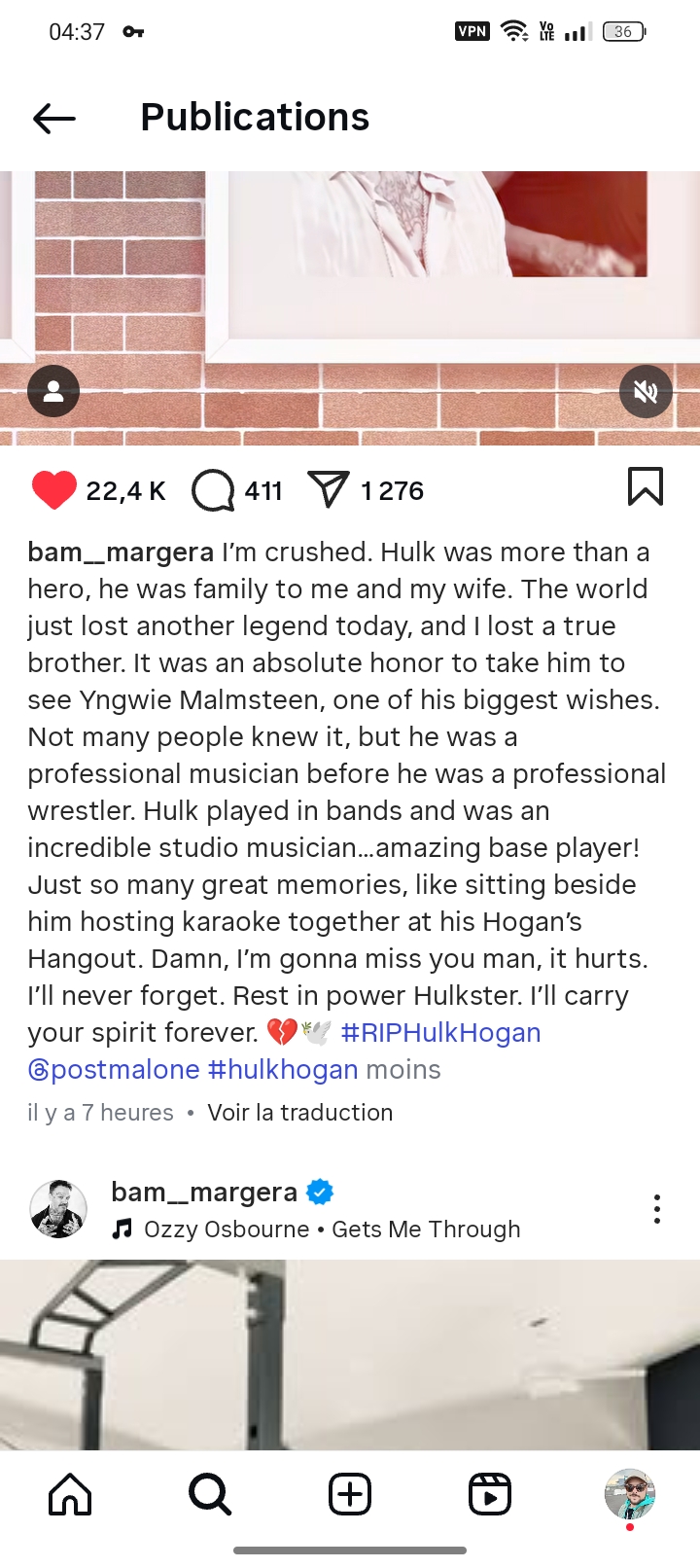Image resolution: width=700 pixels, height=1568 pixels.
Task: Open the 411 comments
Action: click(x=214, y=490)
